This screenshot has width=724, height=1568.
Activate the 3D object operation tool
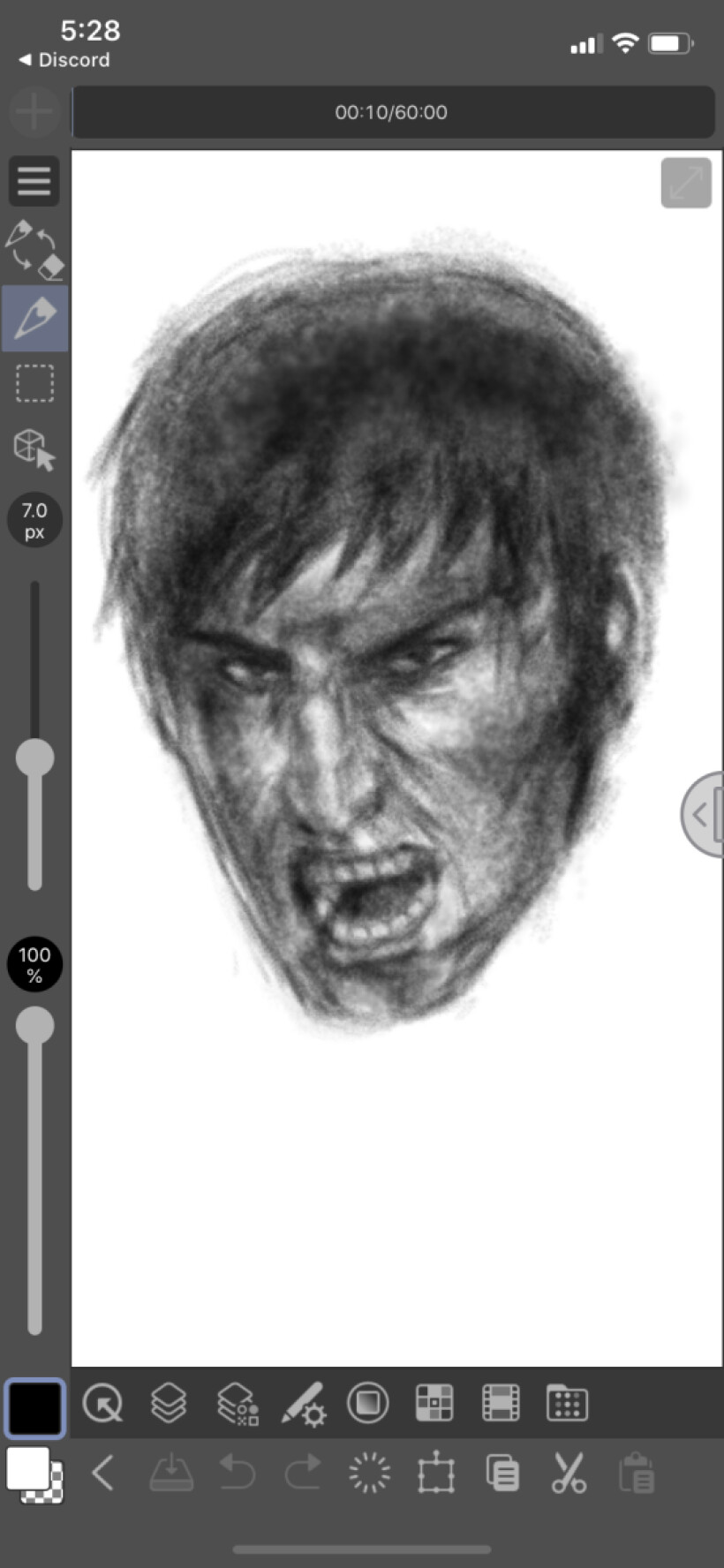coord(34,449)
